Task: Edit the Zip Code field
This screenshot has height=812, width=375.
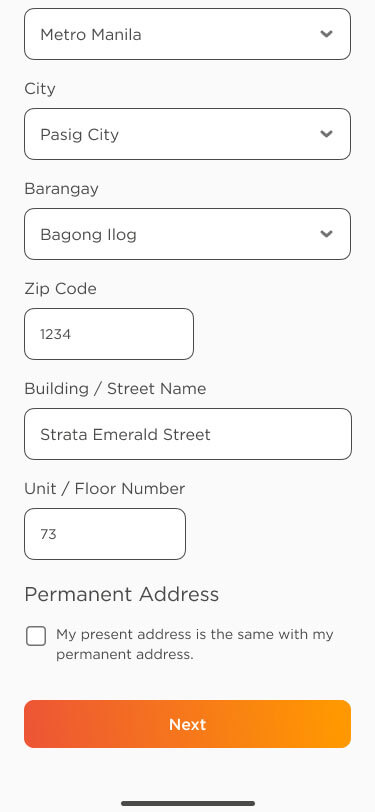Action: tap(109, 334)
